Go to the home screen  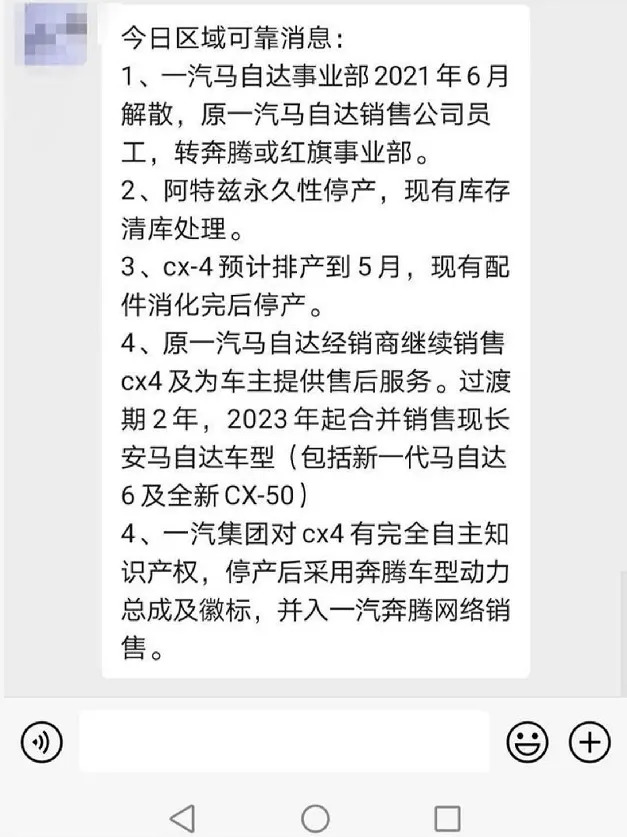pyautogui.click(x=315, y=818)
